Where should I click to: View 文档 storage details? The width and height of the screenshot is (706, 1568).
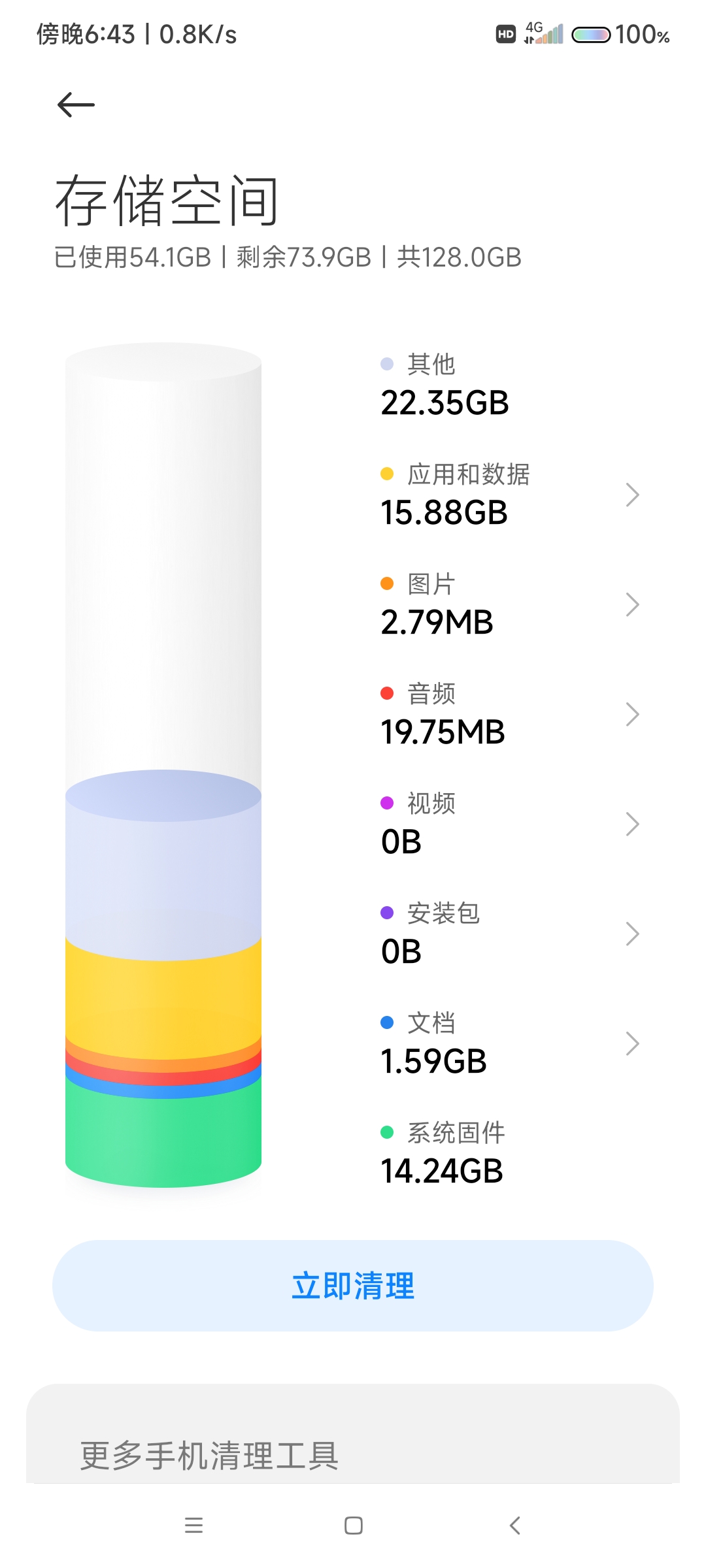[x=510, y=1043]
